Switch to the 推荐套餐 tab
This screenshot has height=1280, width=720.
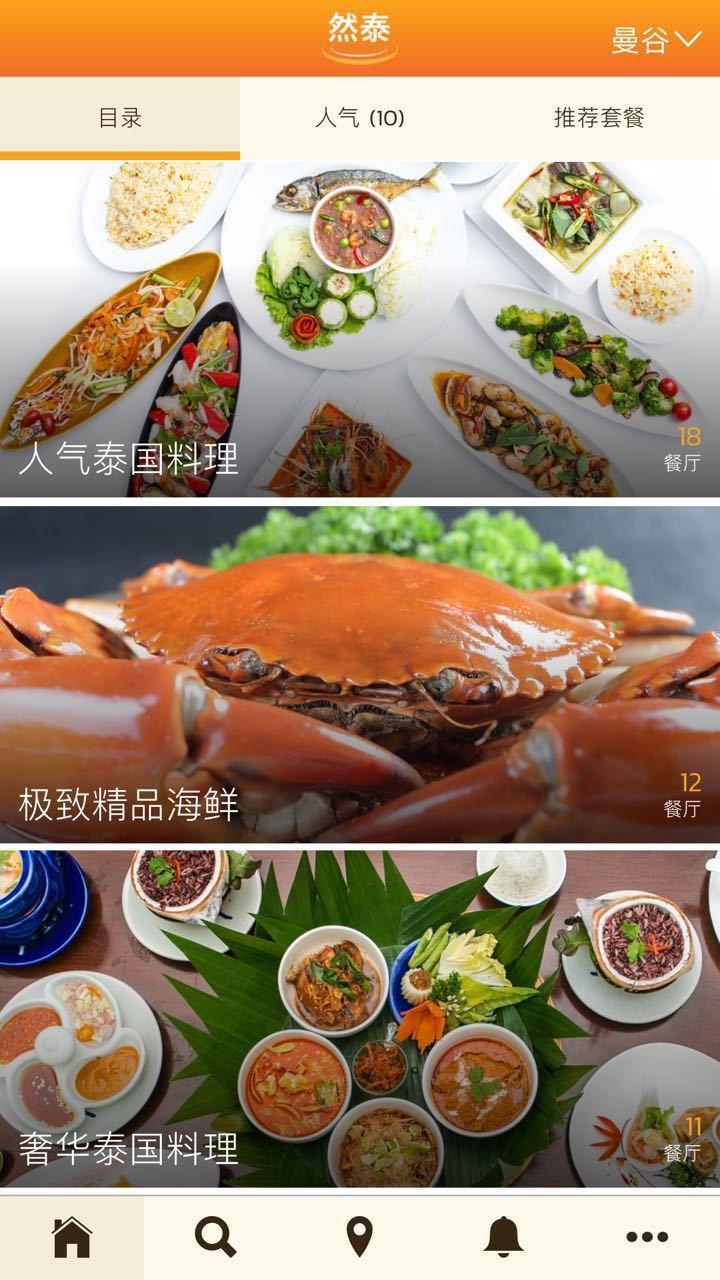pyautogui.click(x=599, y=118)
